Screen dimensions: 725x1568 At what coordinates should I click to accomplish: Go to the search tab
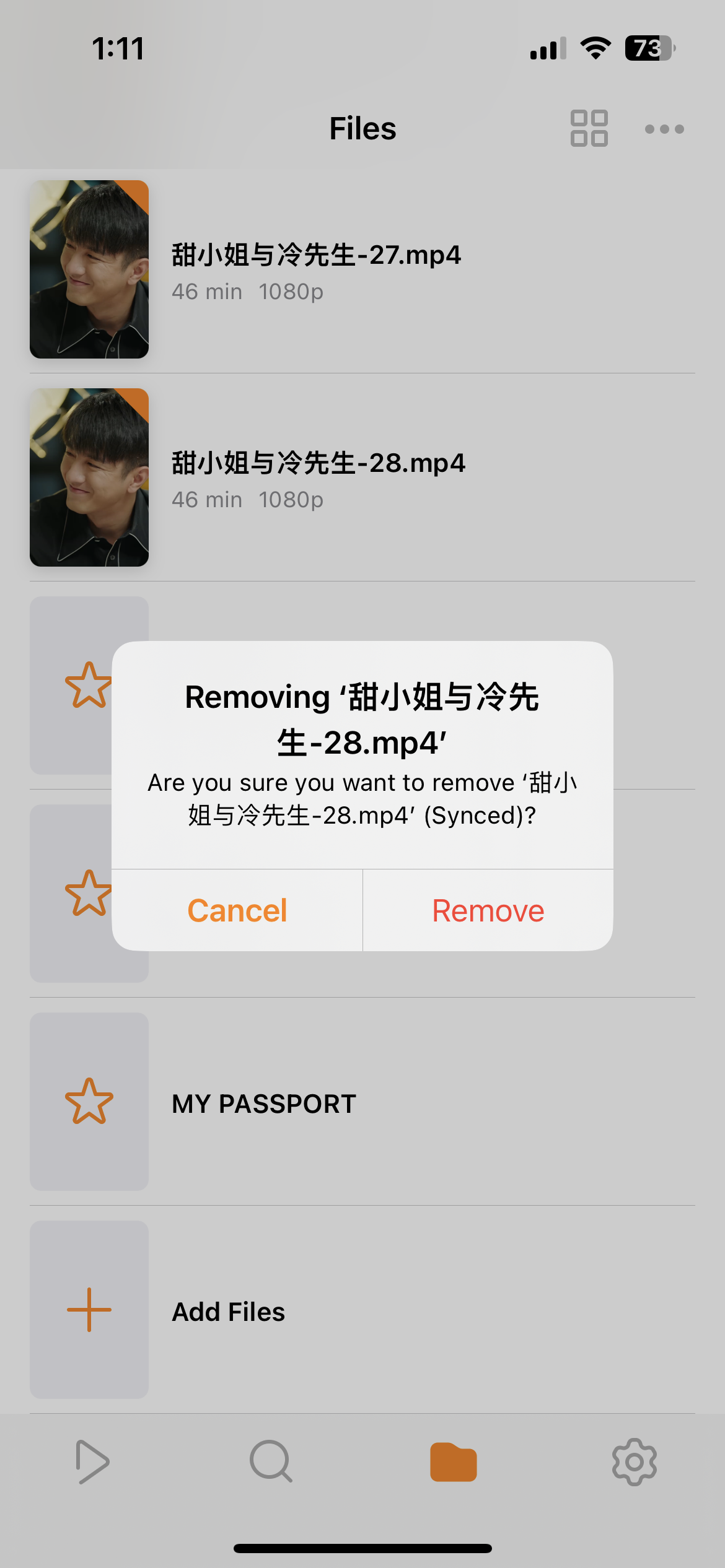pyautogui.click(x=271, y=1462)
